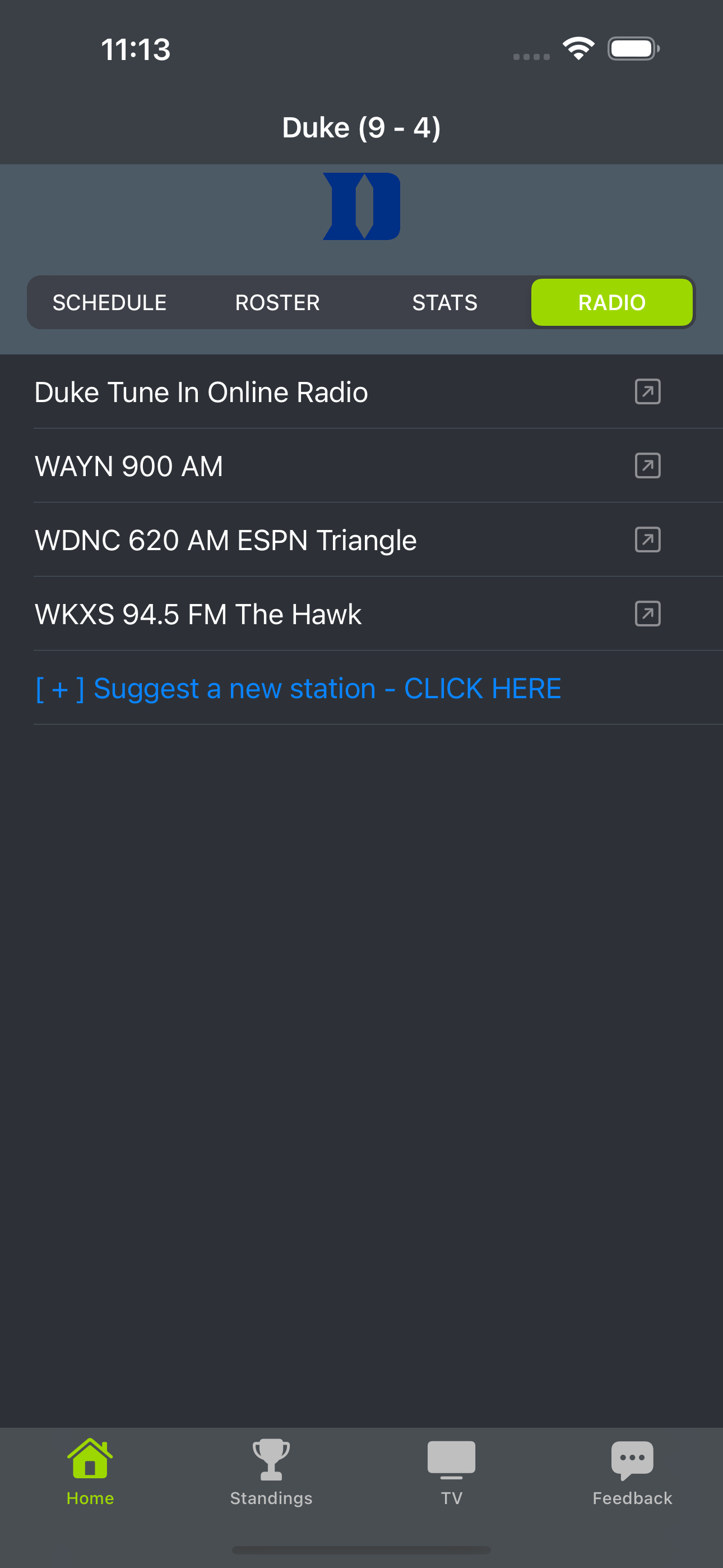View the Stats tab
Screen dimensions: 723x1568
coord(445,302)
